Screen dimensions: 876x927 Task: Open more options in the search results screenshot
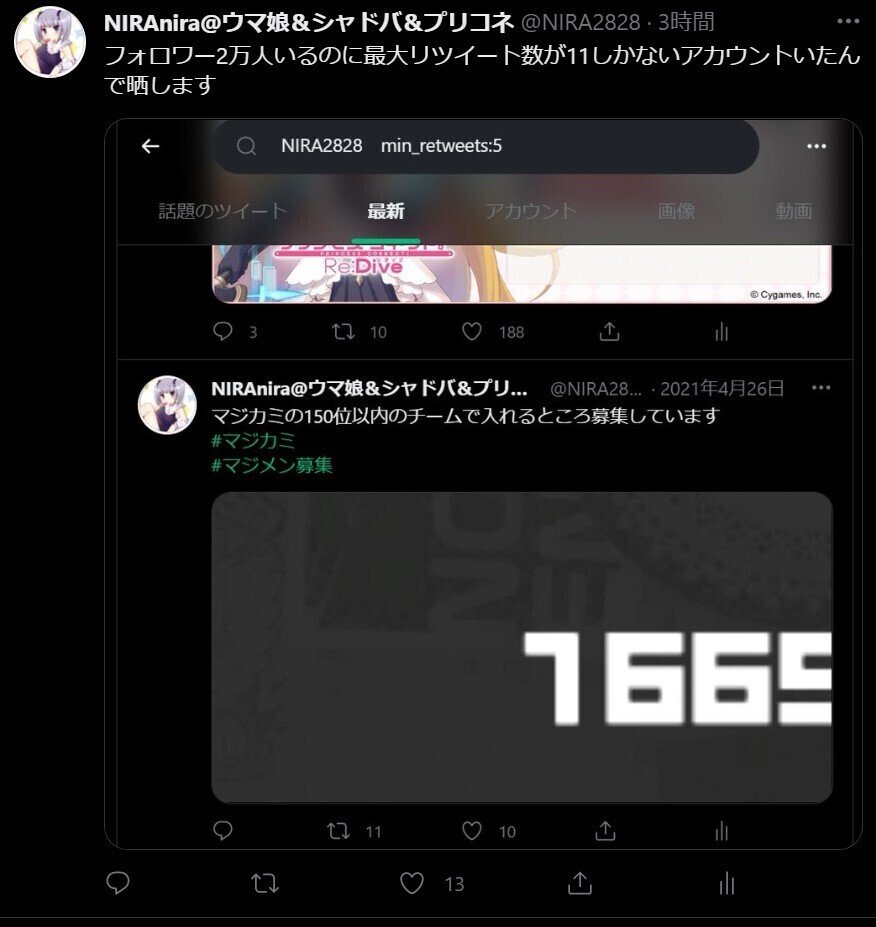click(x=816, y=146)
